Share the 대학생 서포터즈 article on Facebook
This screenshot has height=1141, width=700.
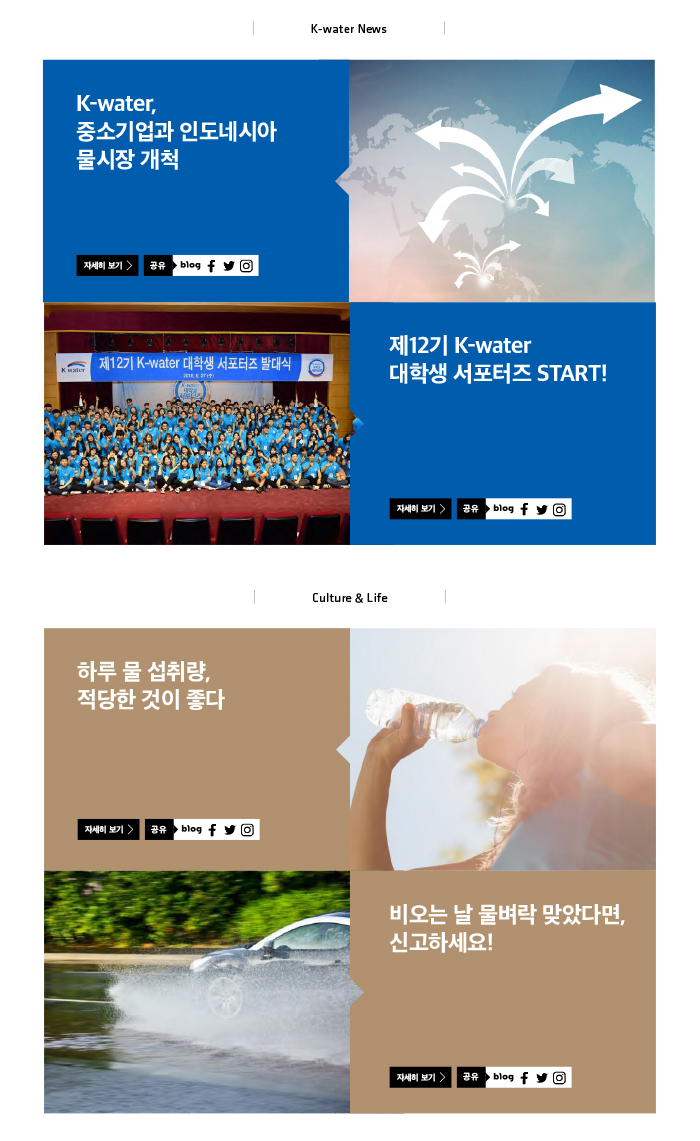coord(524,510)
